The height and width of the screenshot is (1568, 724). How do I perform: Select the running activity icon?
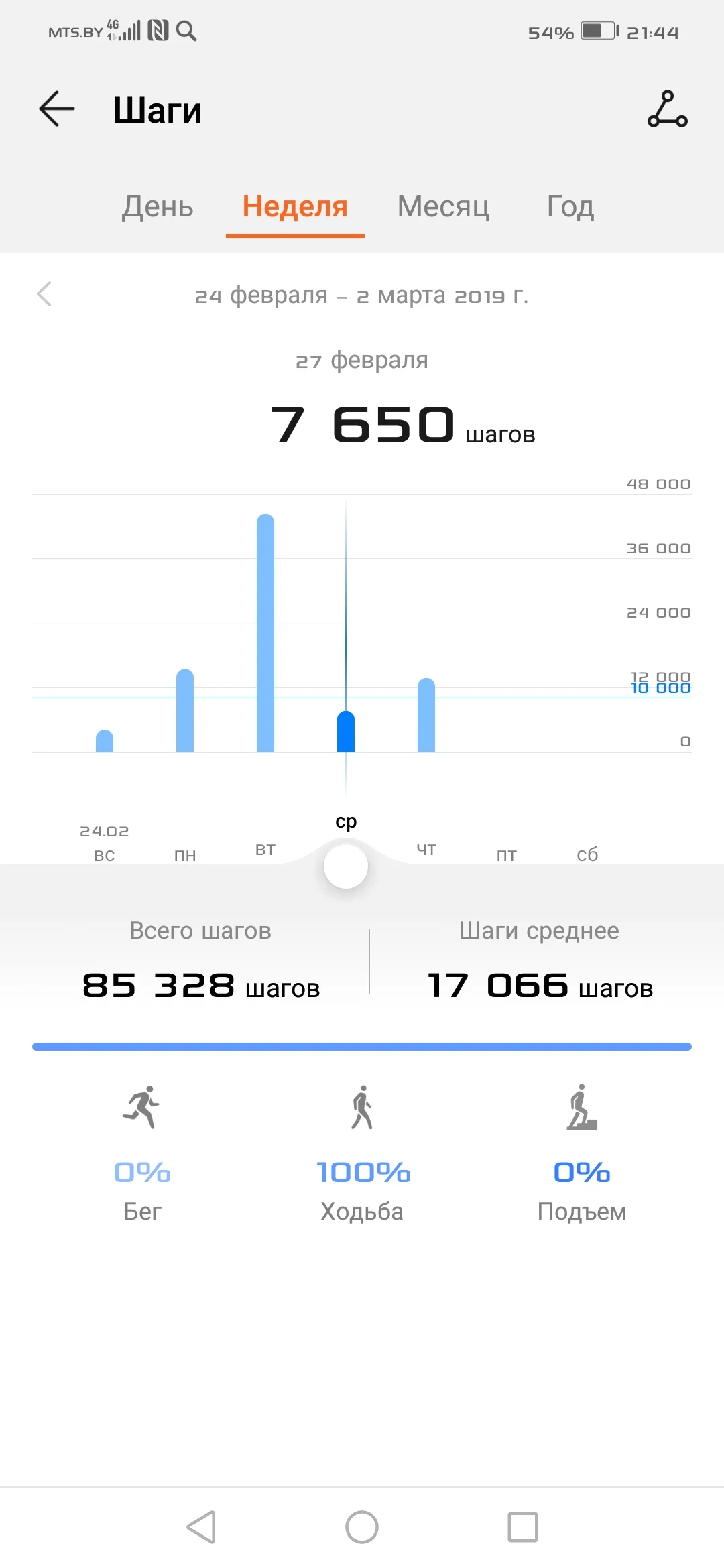pyautogui.click(x=142, y=1107)
